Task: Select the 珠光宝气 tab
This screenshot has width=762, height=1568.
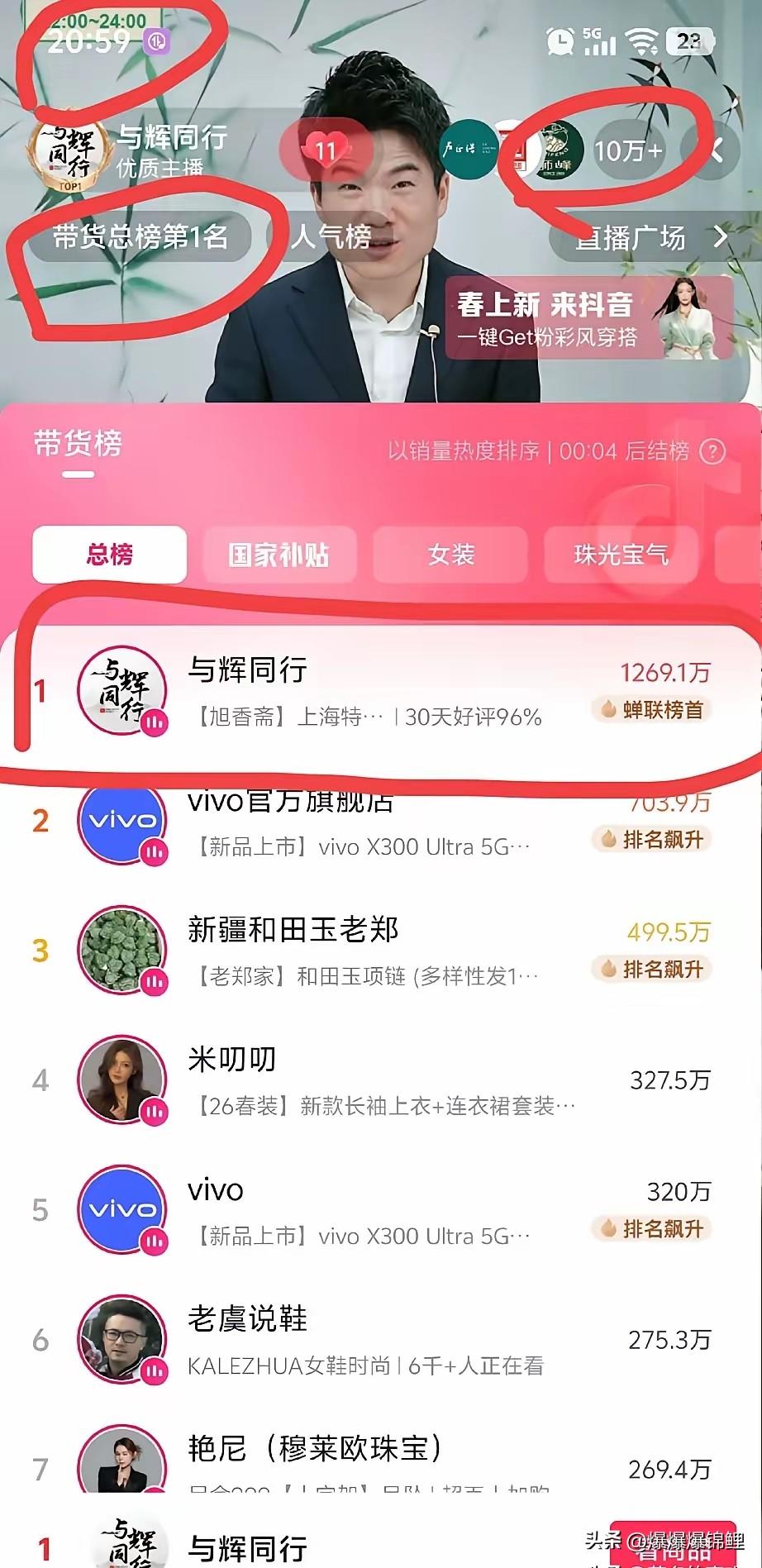Action: 622,556
